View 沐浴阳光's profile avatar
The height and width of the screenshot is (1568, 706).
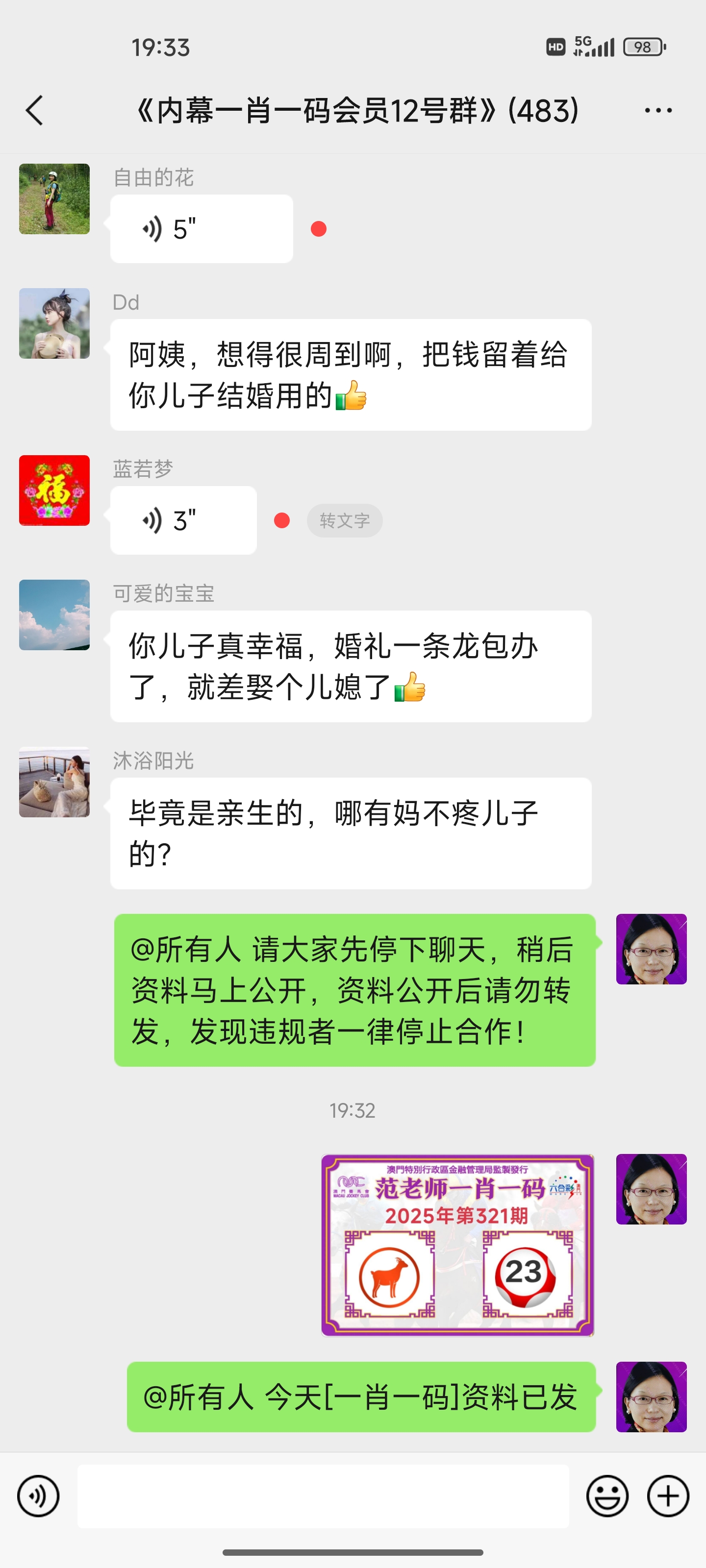pos(54,782)
